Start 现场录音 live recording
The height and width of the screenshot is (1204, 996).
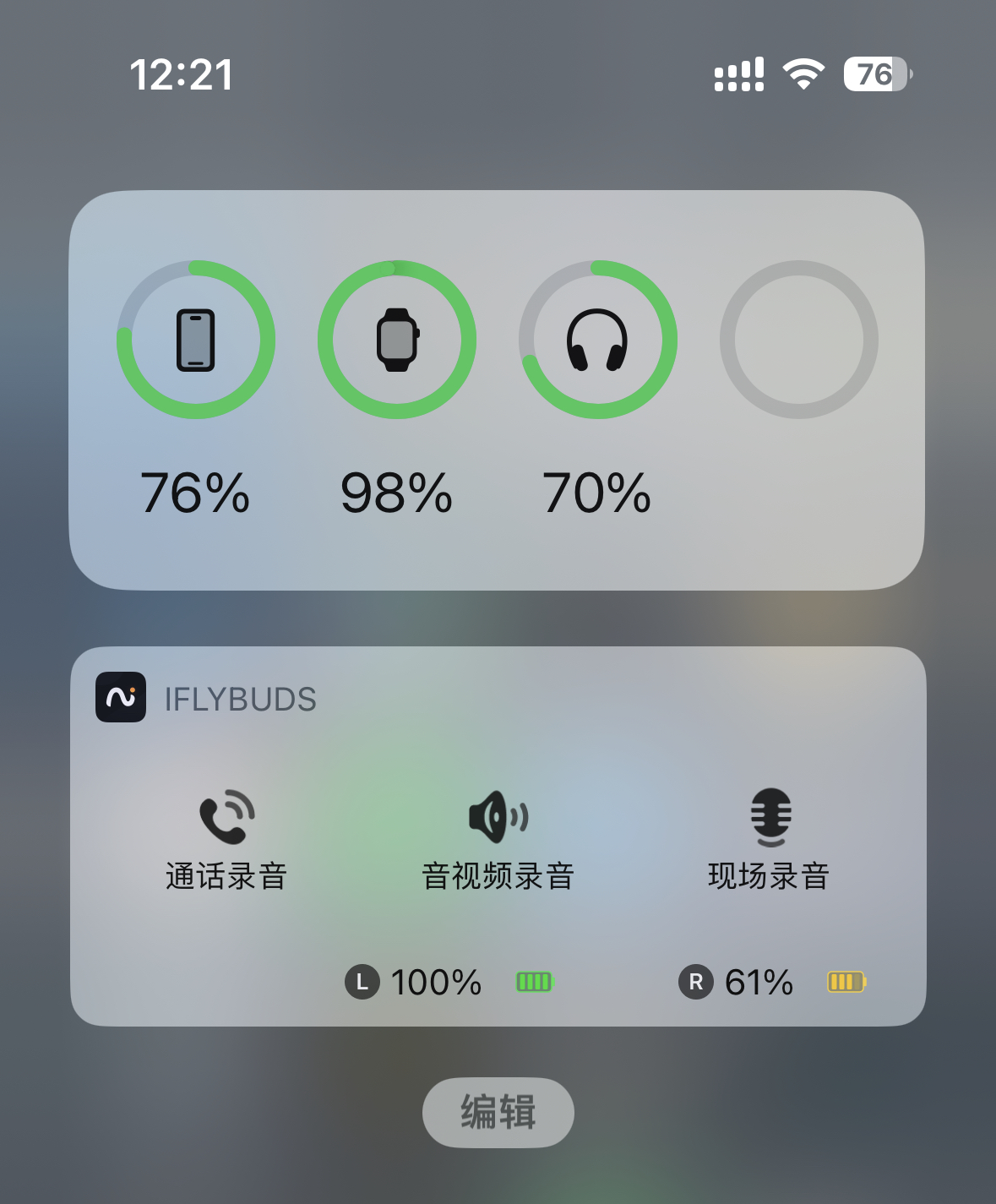[769, 839]
